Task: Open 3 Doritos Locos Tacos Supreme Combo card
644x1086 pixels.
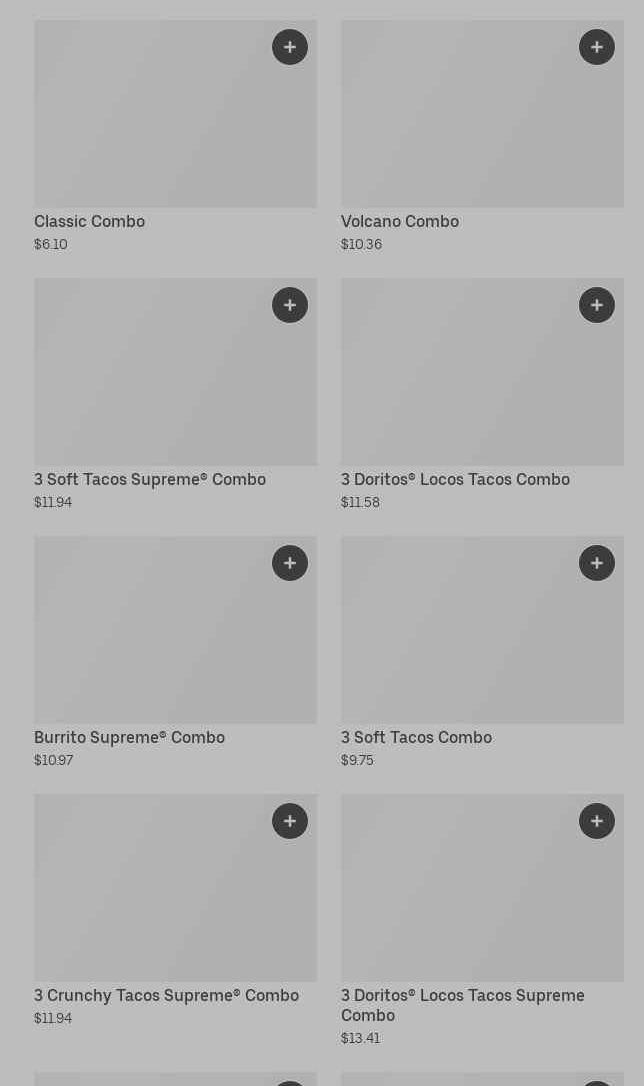Action: pos(470,900)
